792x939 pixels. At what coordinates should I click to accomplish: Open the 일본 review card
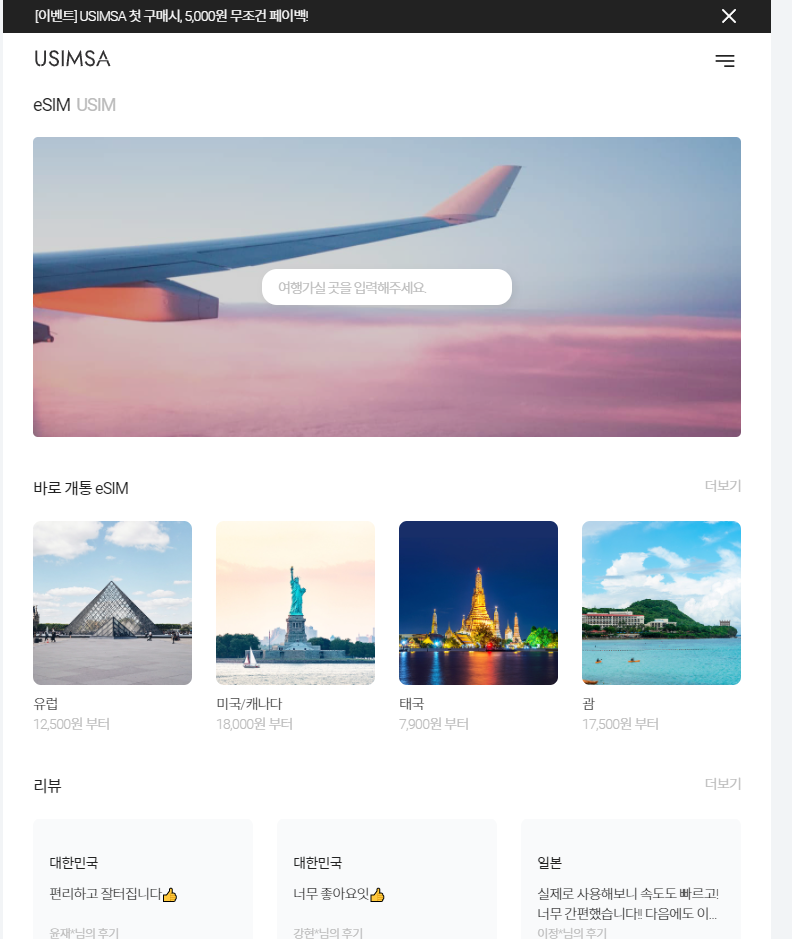coord(631,879)
